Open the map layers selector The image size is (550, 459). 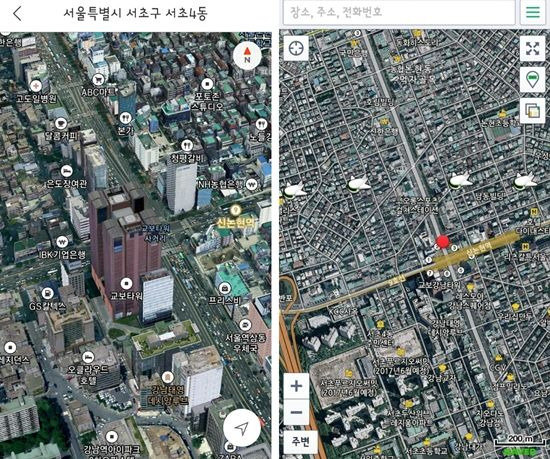[532, 111]
